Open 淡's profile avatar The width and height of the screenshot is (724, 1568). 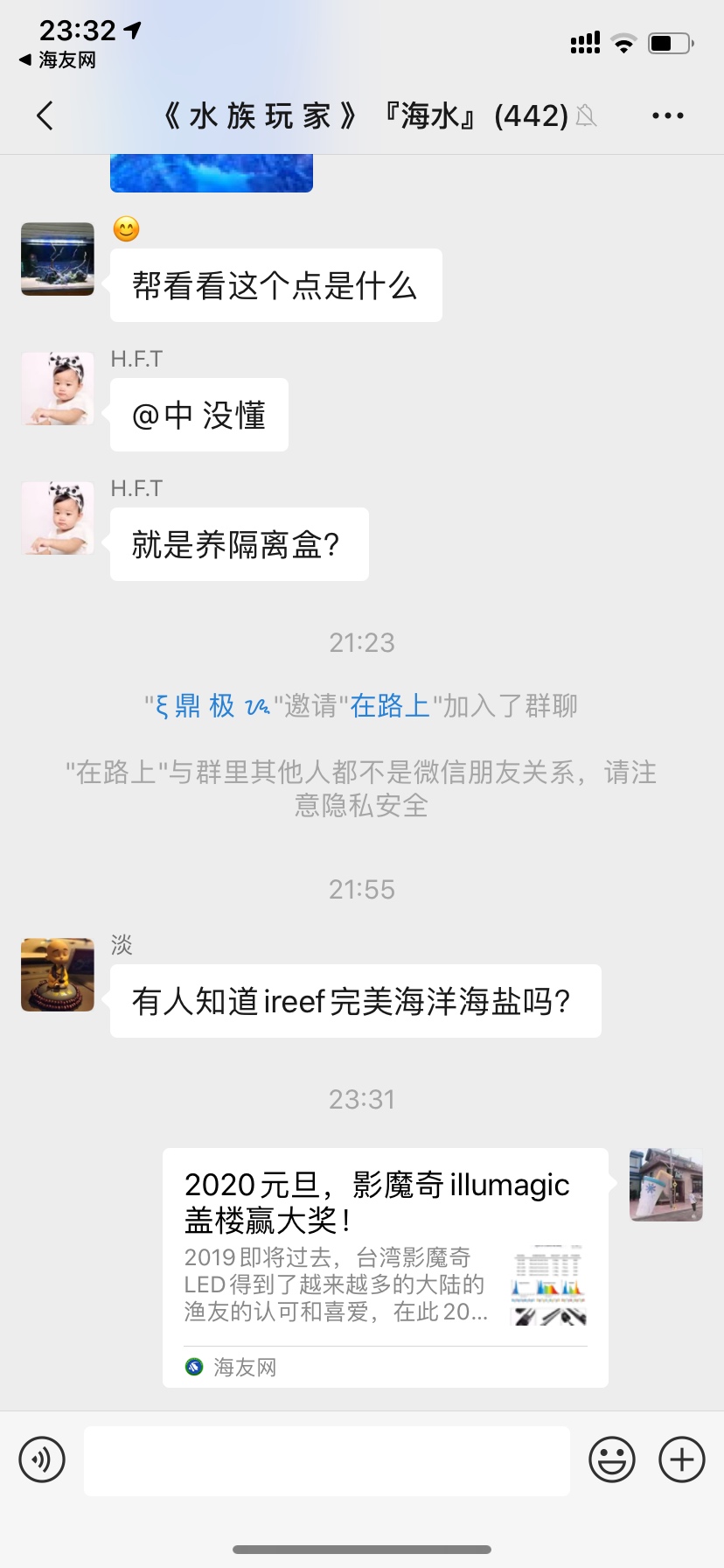point(58,975)
